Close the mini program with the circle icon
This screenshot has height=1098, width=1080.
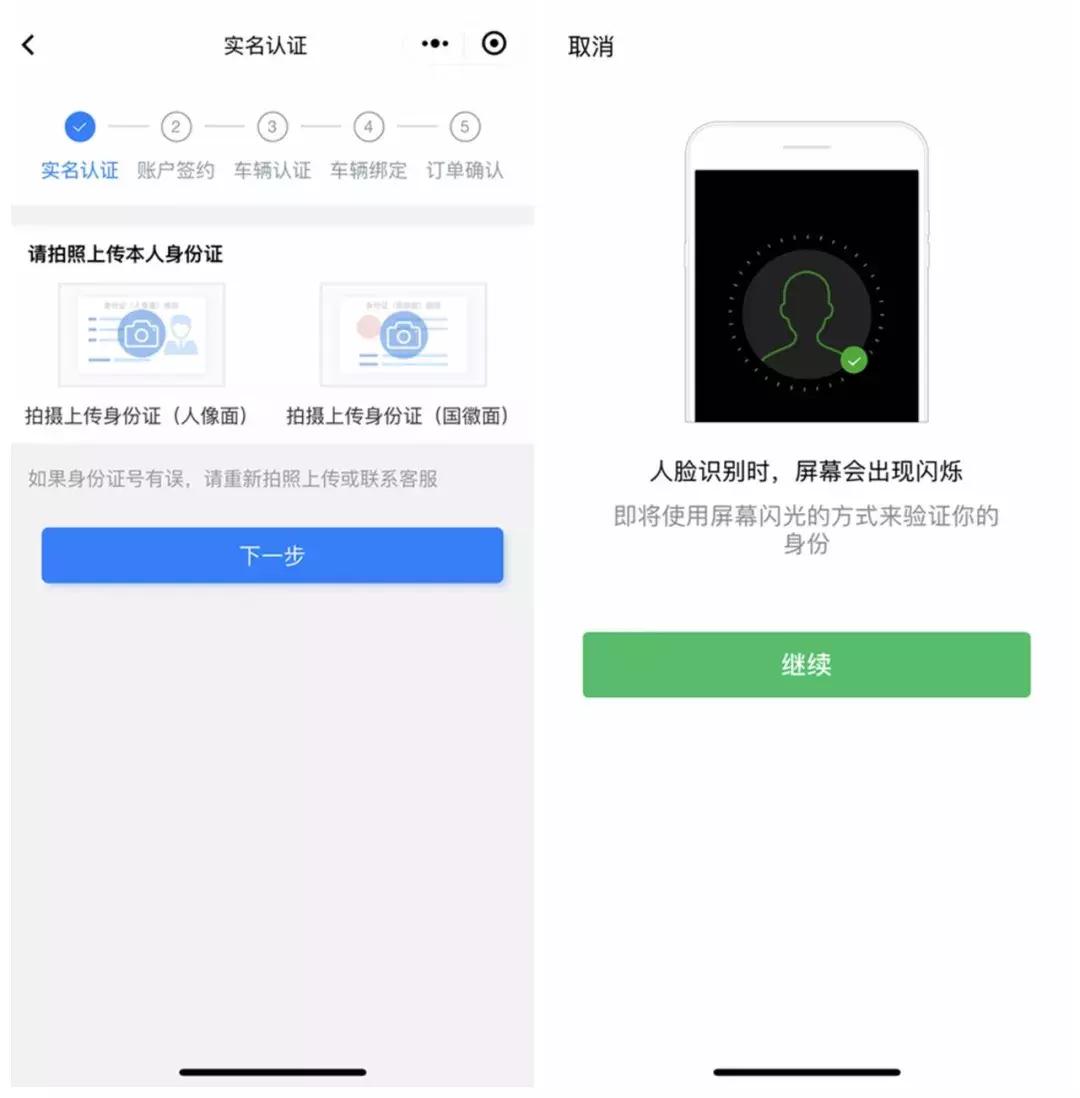(x=494, y=44)
